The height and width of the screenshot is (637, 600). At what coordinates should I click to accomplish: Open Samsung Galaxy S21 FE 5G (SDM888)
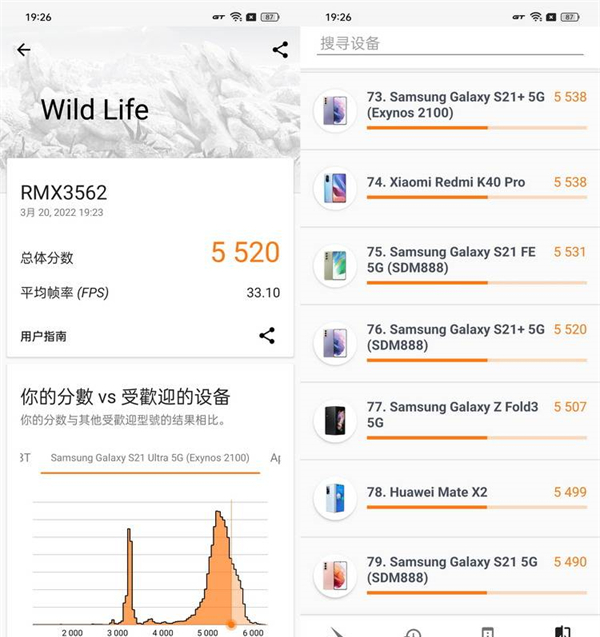coord(450,262)
